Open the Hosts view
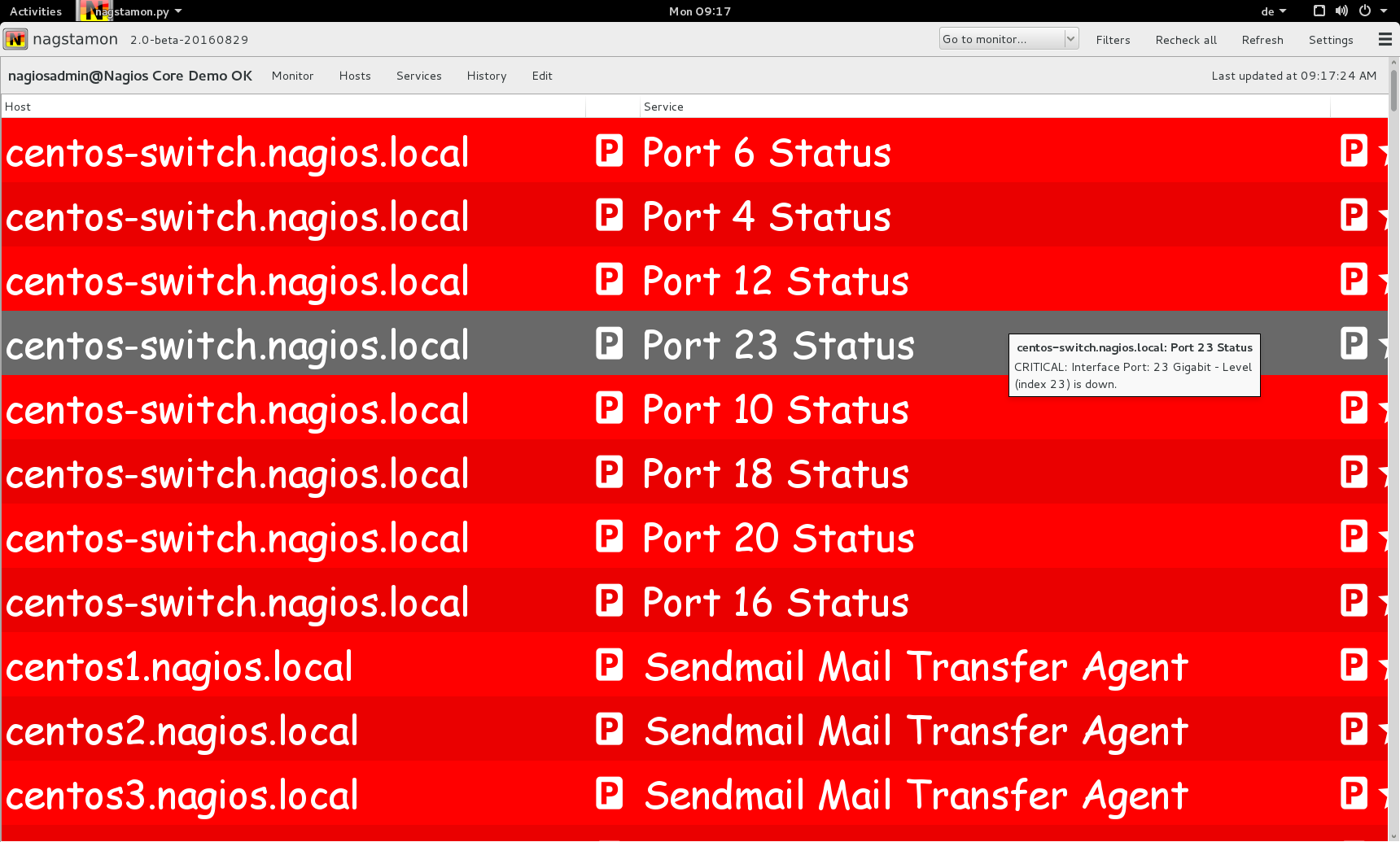This screenshot has height=842, width=1400. 355,76
